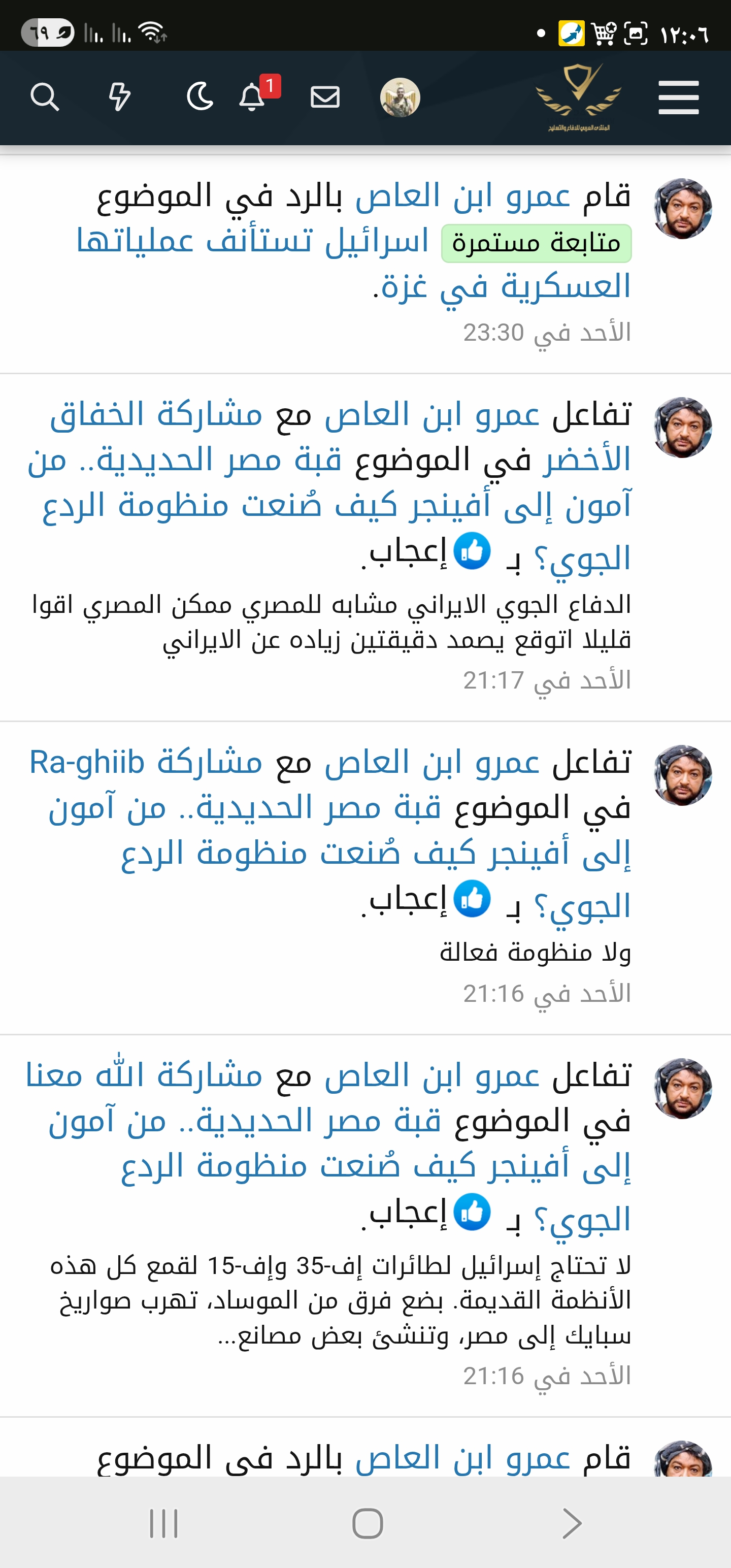Open the hamburger navigation menu
This screenshot has height=1568, width=731.
(678, 97)
